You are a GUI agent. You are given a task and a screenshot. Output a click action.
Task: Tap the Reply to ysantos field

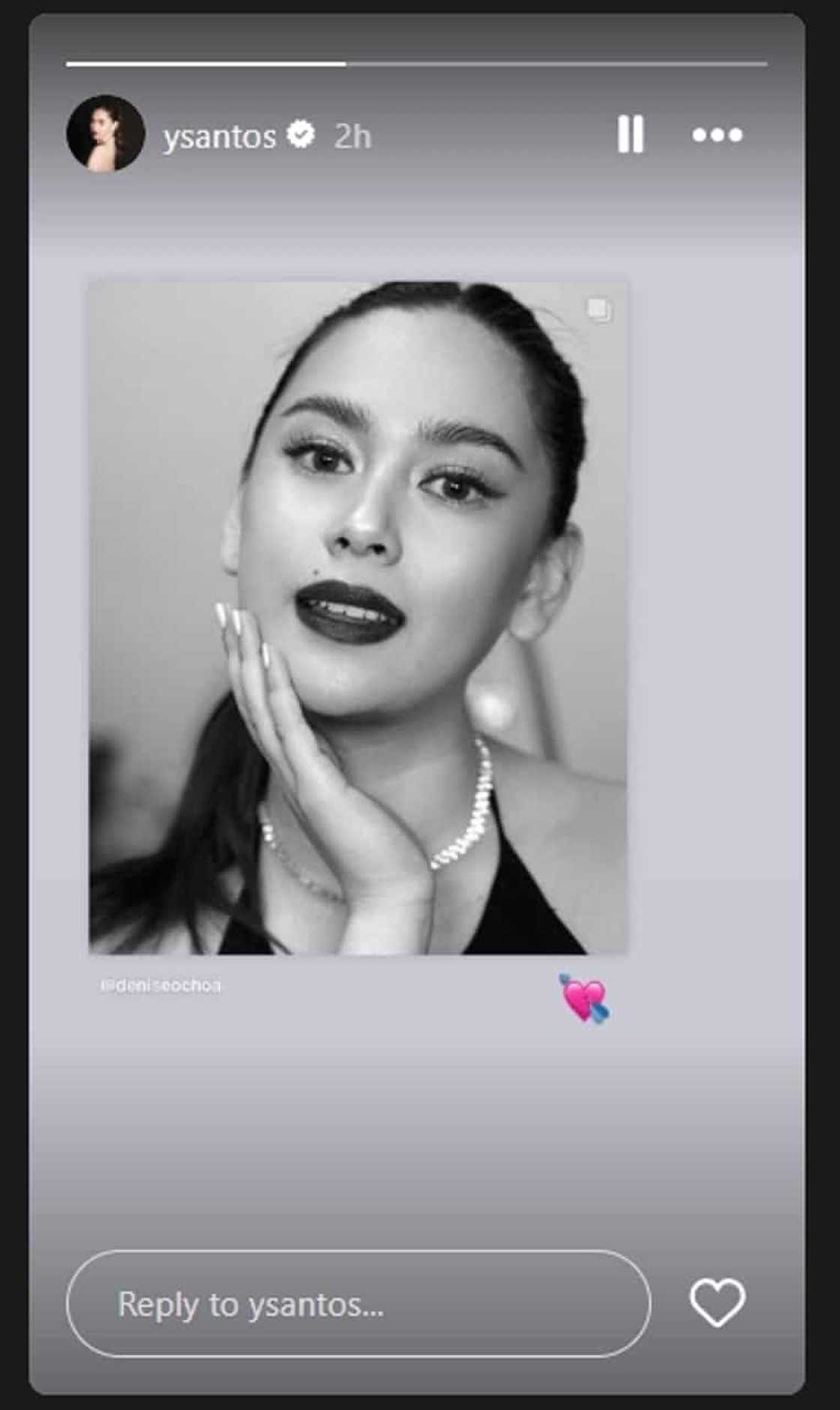coord(358,1304)
